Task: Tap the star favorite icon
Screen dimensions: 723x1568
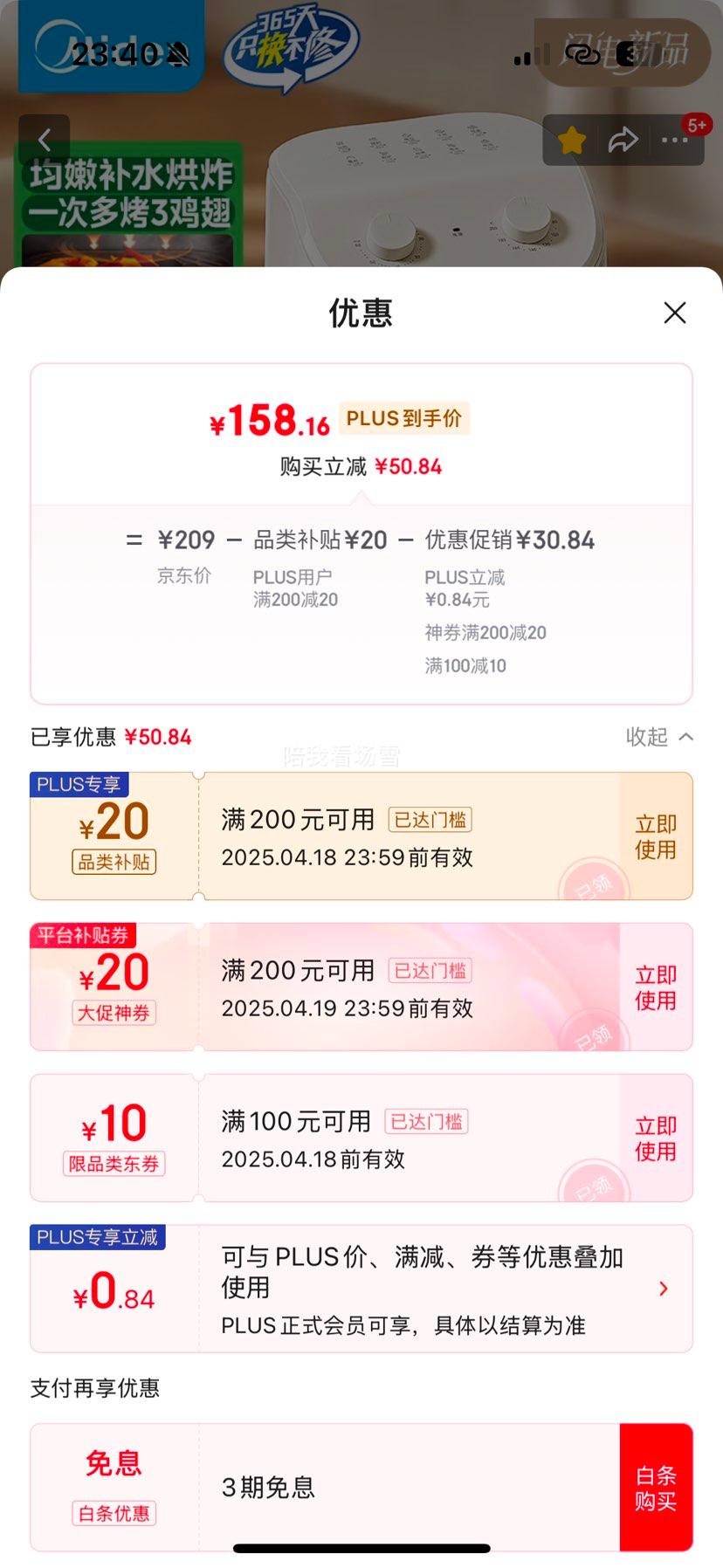Action: 572,139
